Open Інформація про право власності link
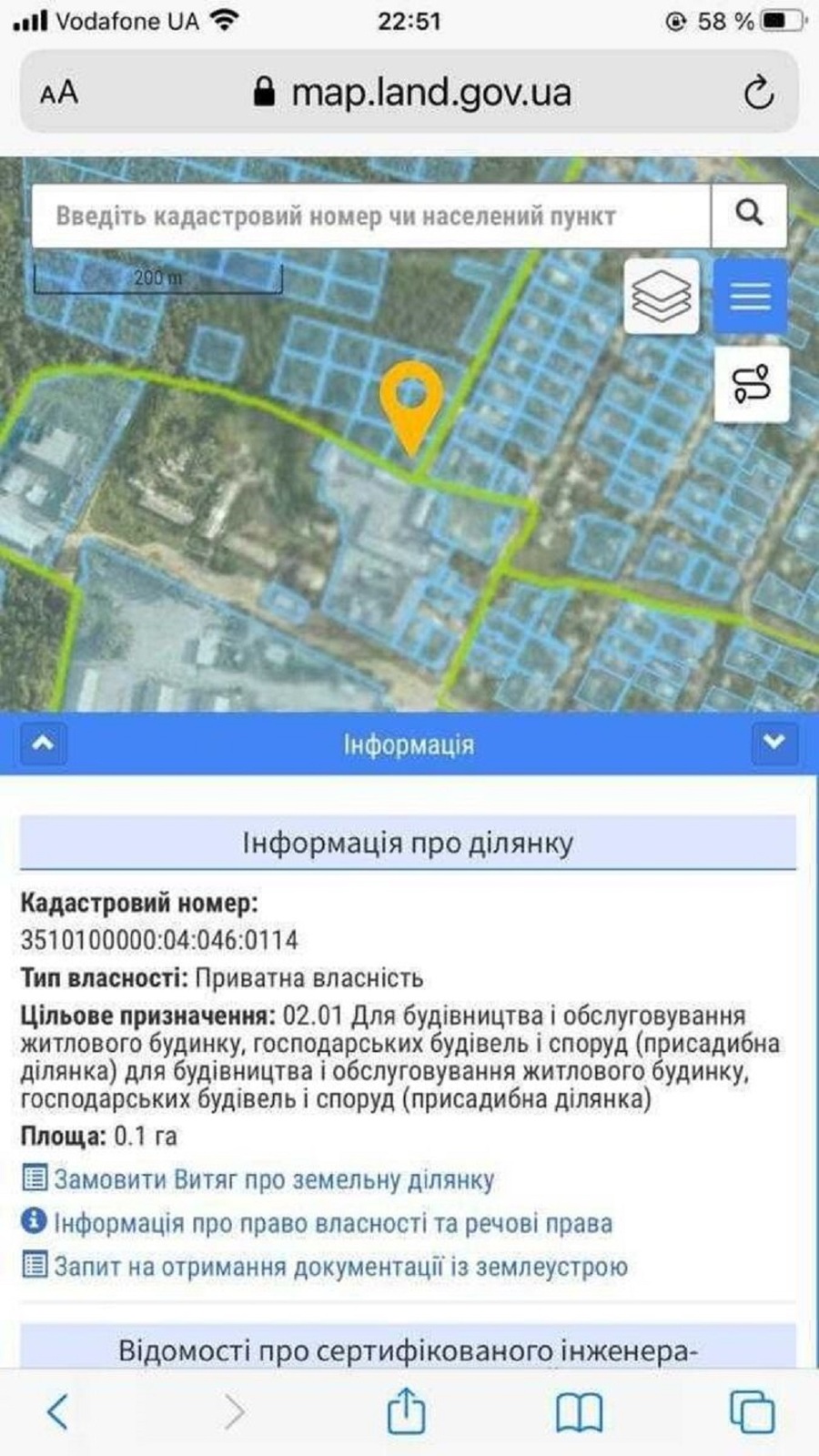Image resolution: width=819 pixels, height=1456 pixels. (332, 1223)
